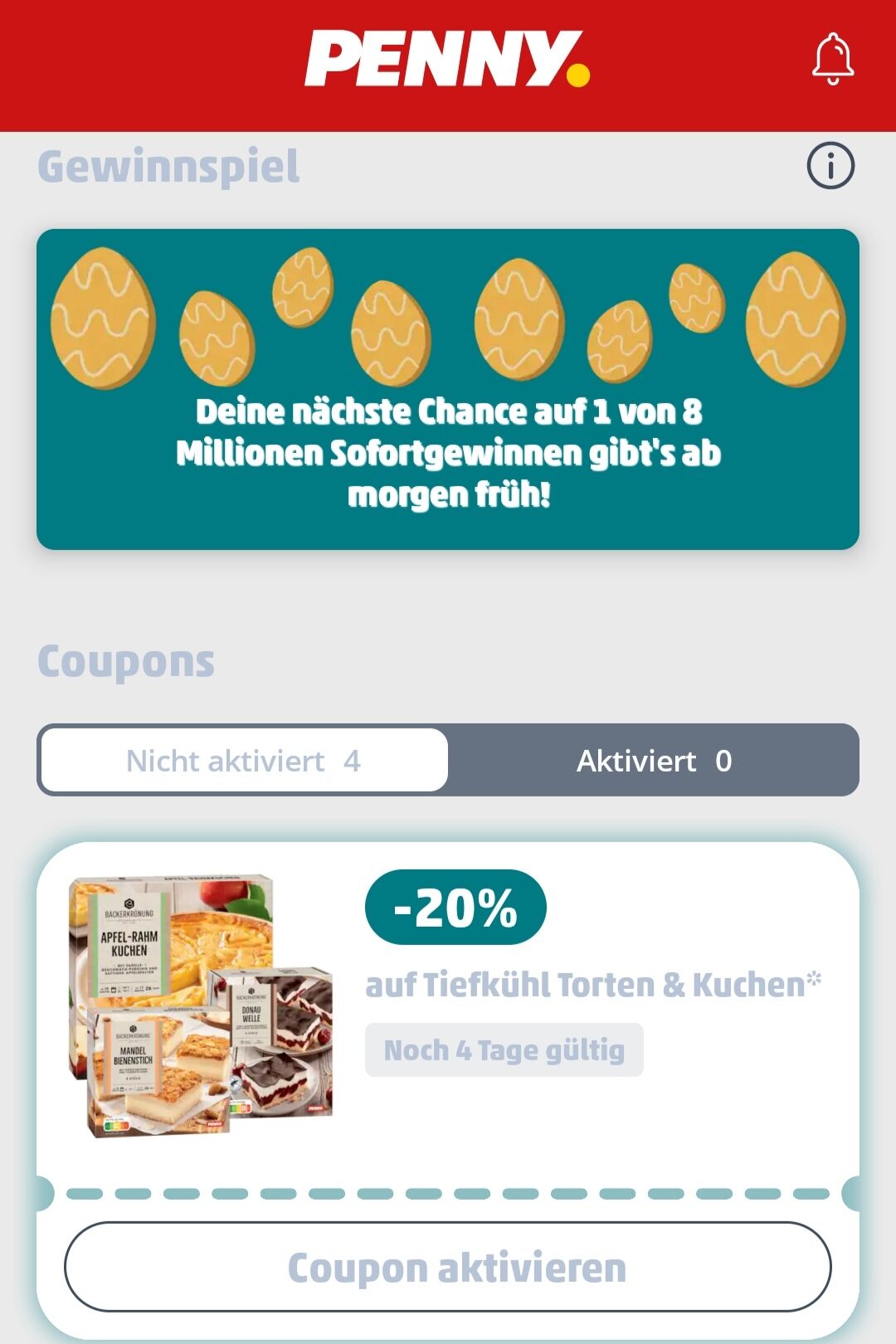Open the notifications bell
This screenshot has width=896, height=1344.
point(832,59)
